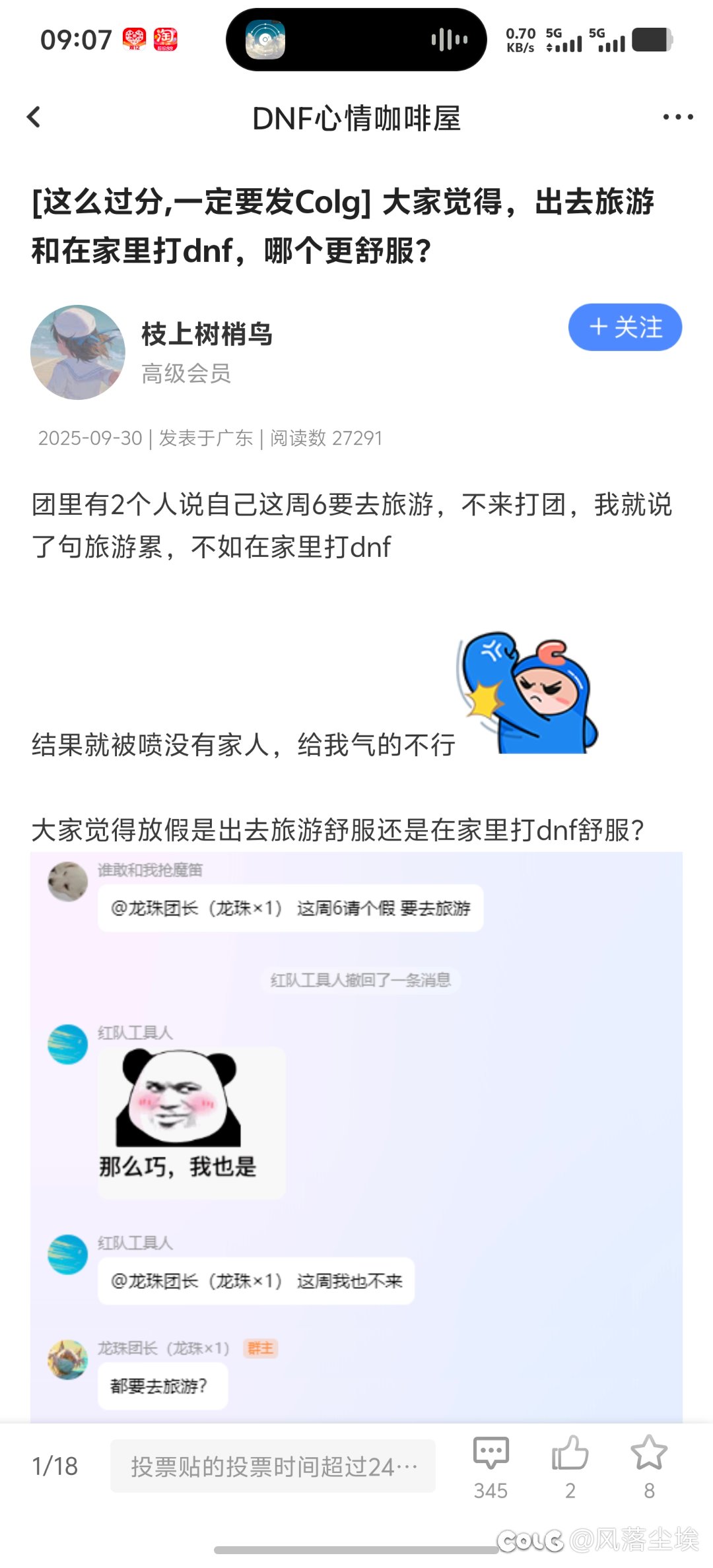
Task: Open the 1/18 page selector
Action: pos(55,1466)
